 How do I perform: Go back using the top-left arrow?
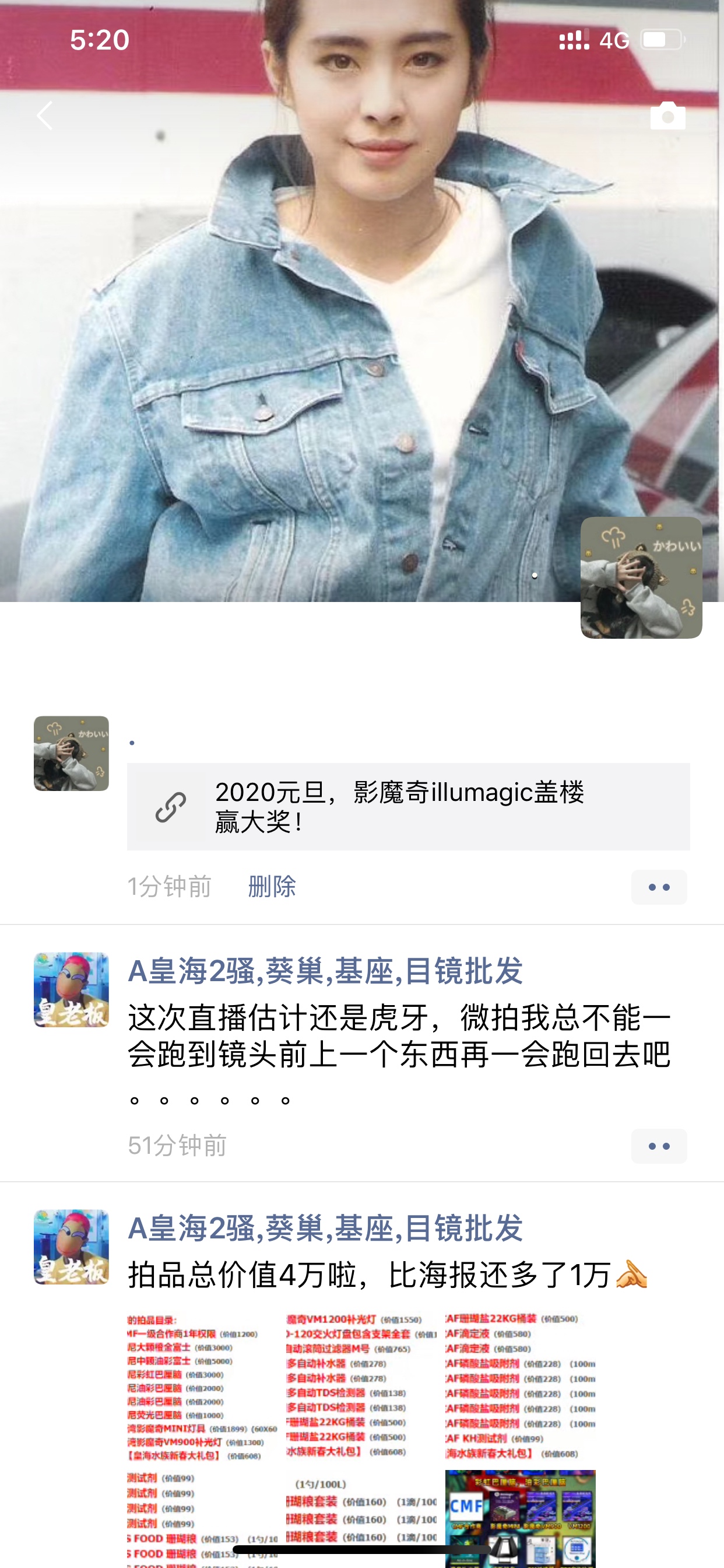coord(45,116)
